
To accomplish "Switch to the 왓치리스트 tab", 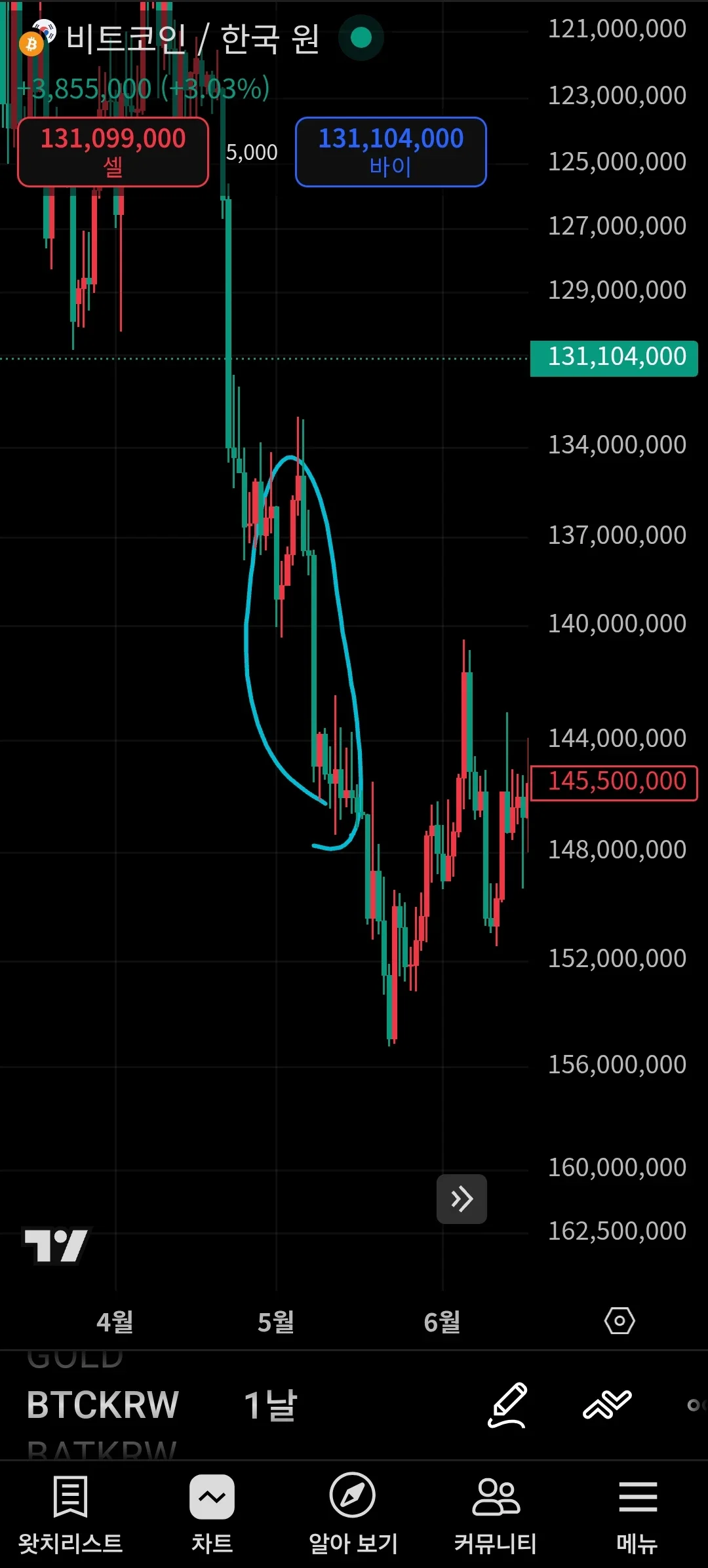I will pos(70,1514).
